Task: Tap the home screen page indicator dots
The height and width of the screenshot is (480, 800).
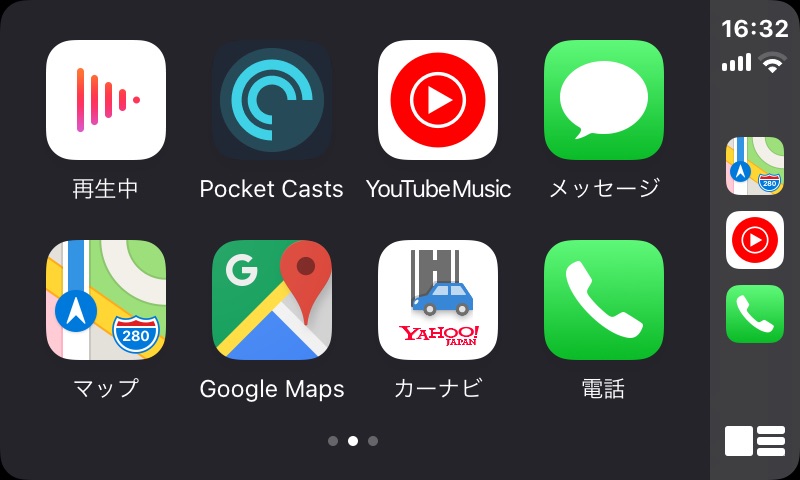Action: [x=353, y=440]
